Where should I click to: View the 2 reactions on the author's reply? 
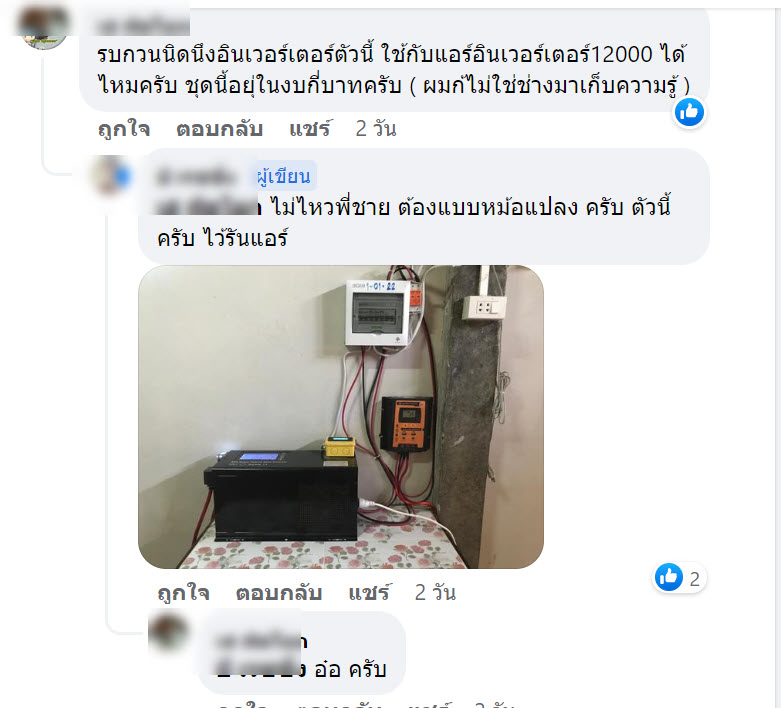coord(680,577)
